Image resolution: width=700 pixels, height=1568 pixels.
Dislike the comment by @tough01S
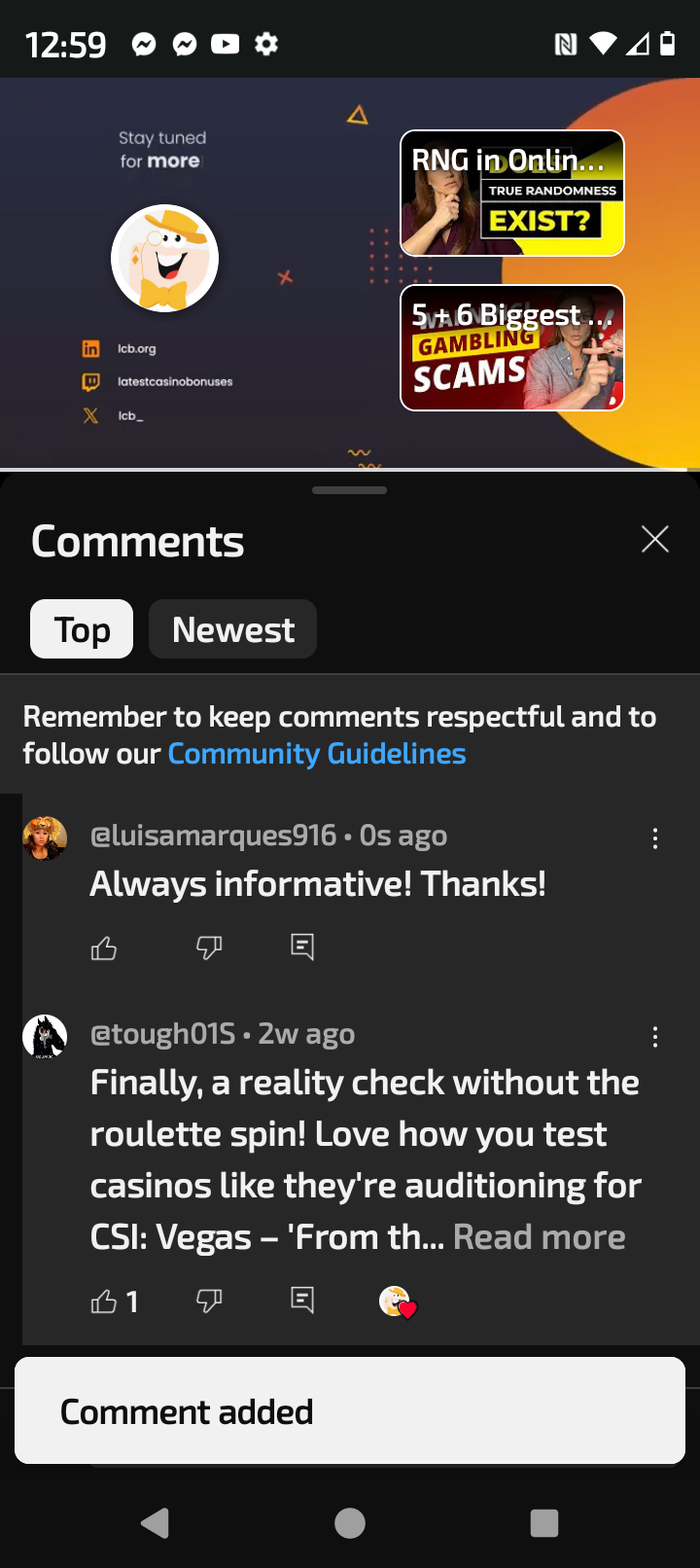click(209, 1301)
